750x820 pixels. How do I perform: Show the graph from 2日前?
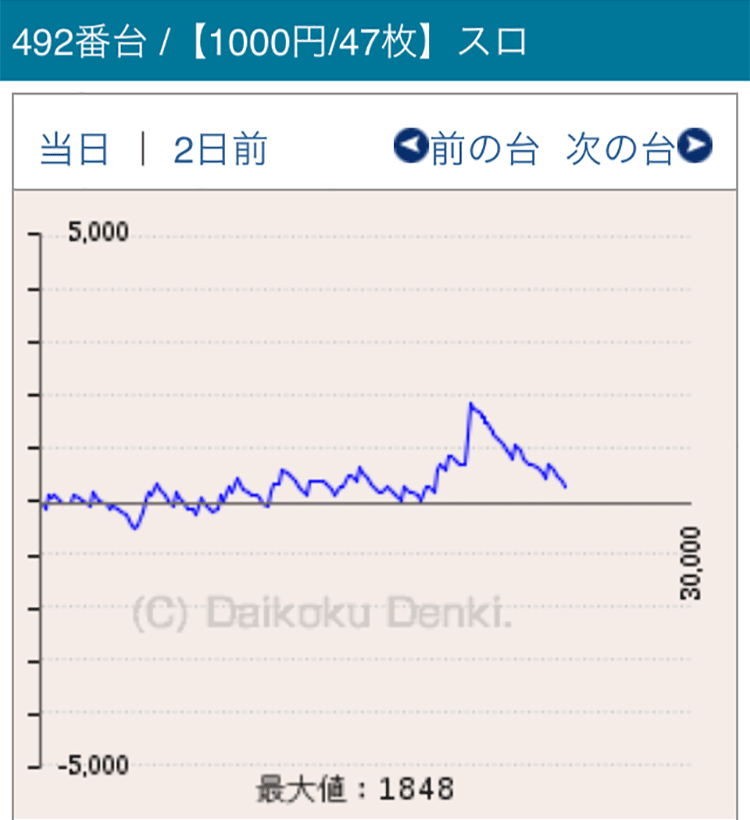tap(220, 150)
